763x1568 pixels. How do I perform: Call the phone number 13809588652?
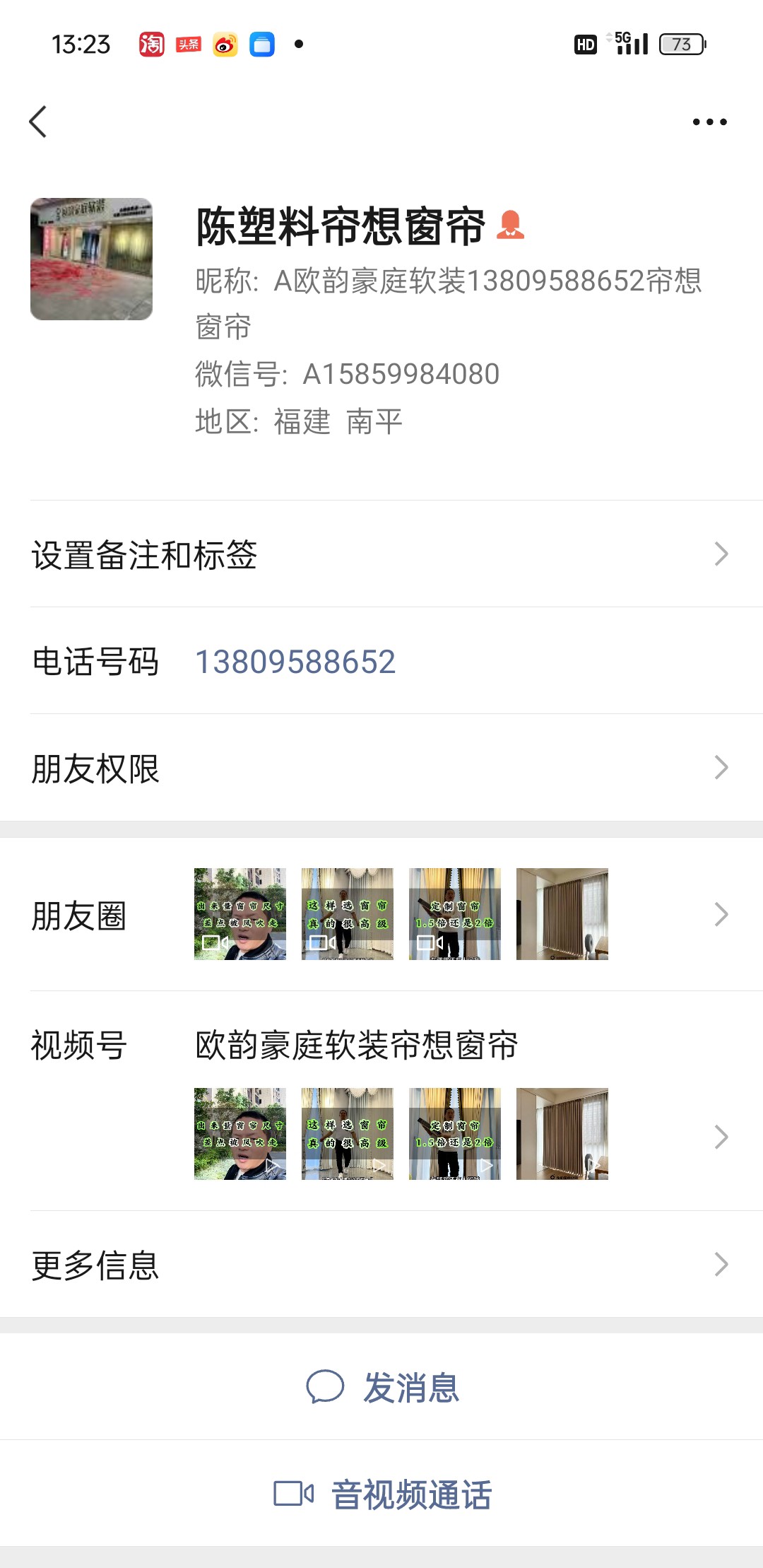(x=295, y=662)
